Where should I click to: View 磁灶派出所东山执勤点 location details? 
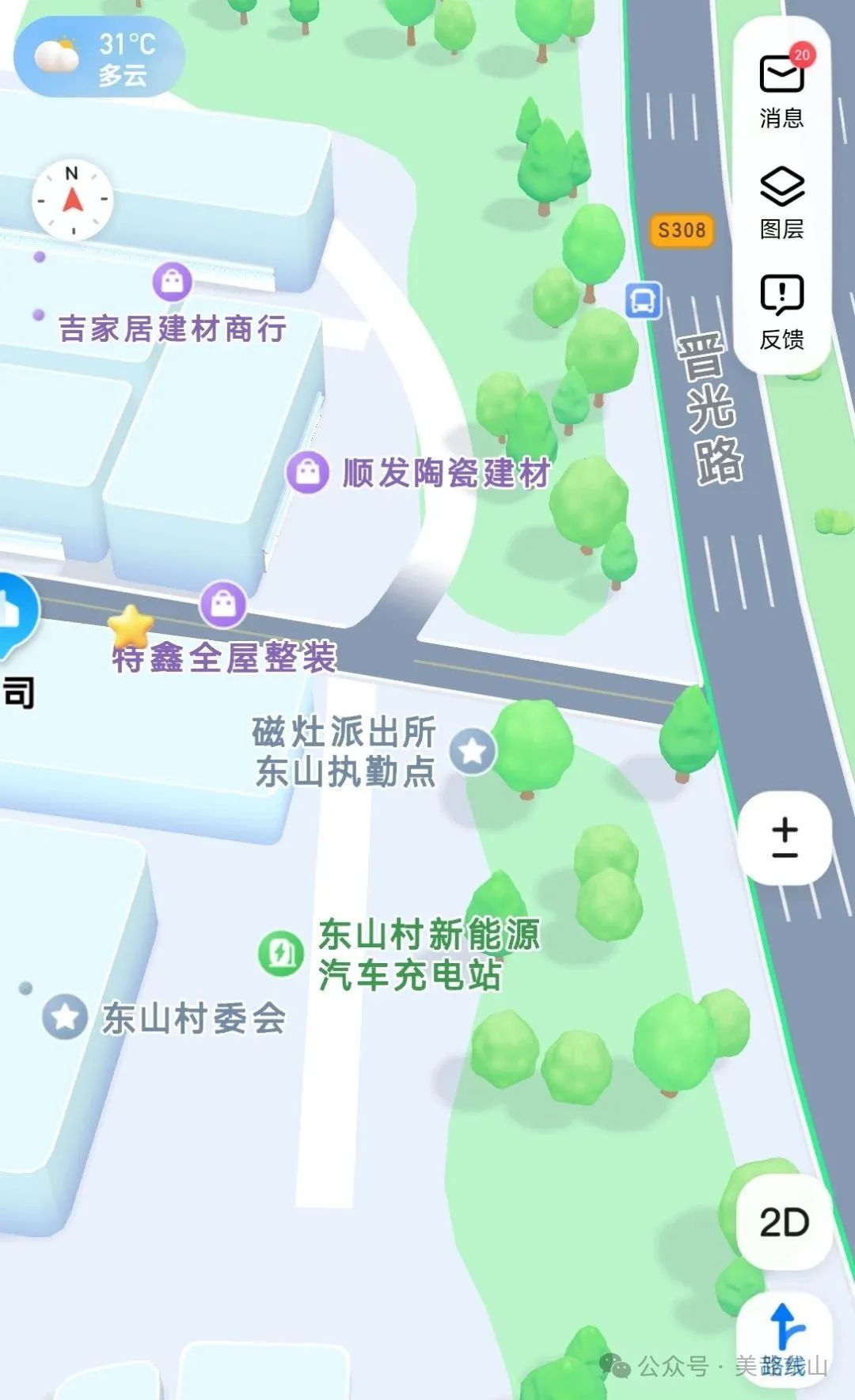(473, 750)
